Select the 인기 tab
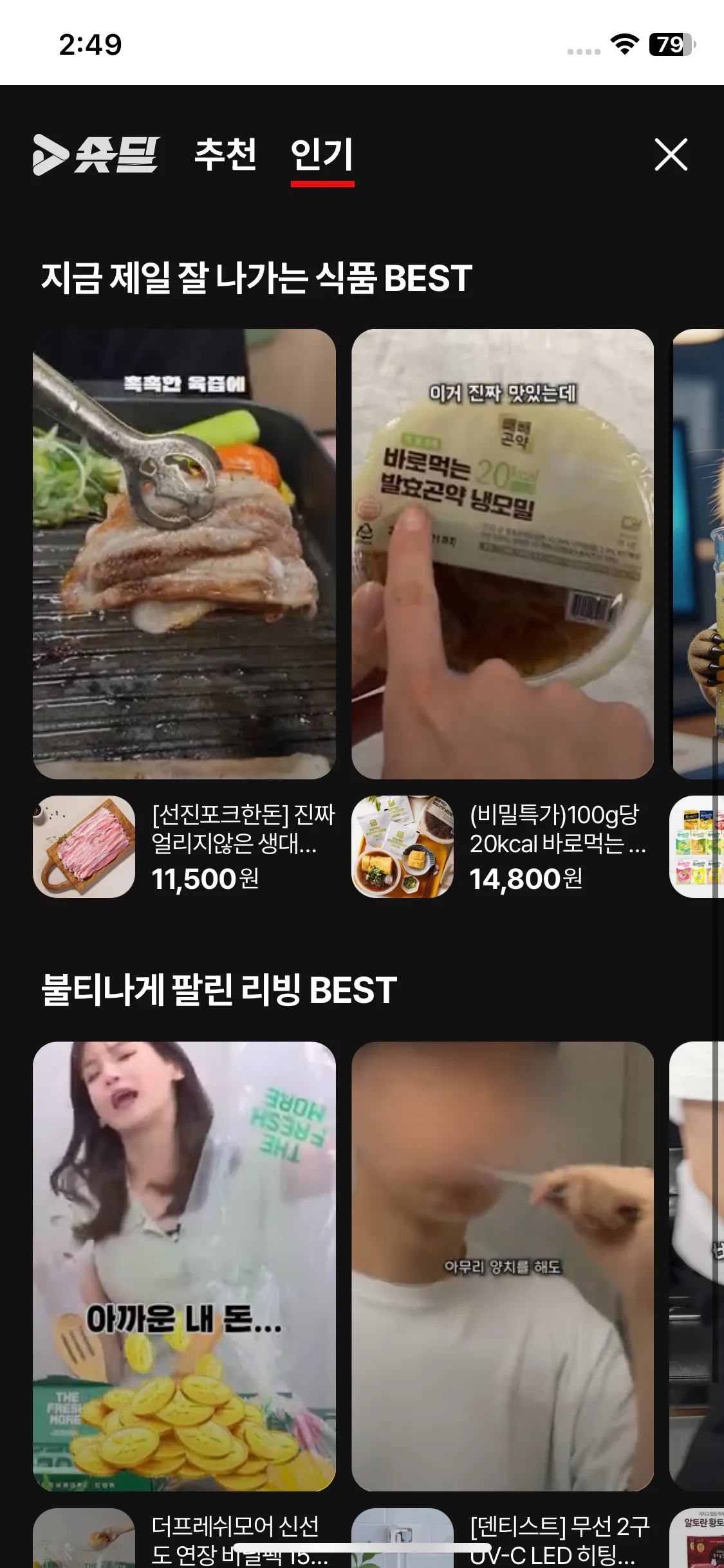The image size is (724, 1568). tap(322, 154)
